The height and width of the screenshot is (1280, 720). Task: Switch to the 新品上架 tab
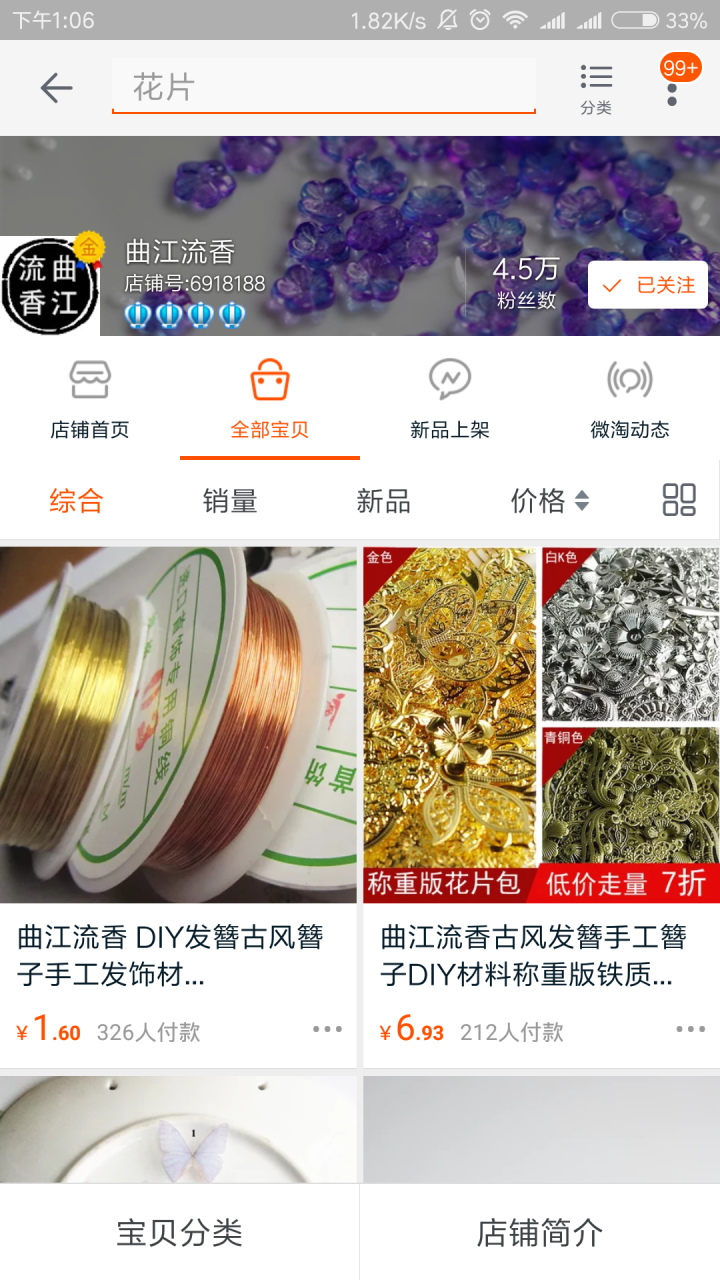pyautogui.click(x=450, y=400)
